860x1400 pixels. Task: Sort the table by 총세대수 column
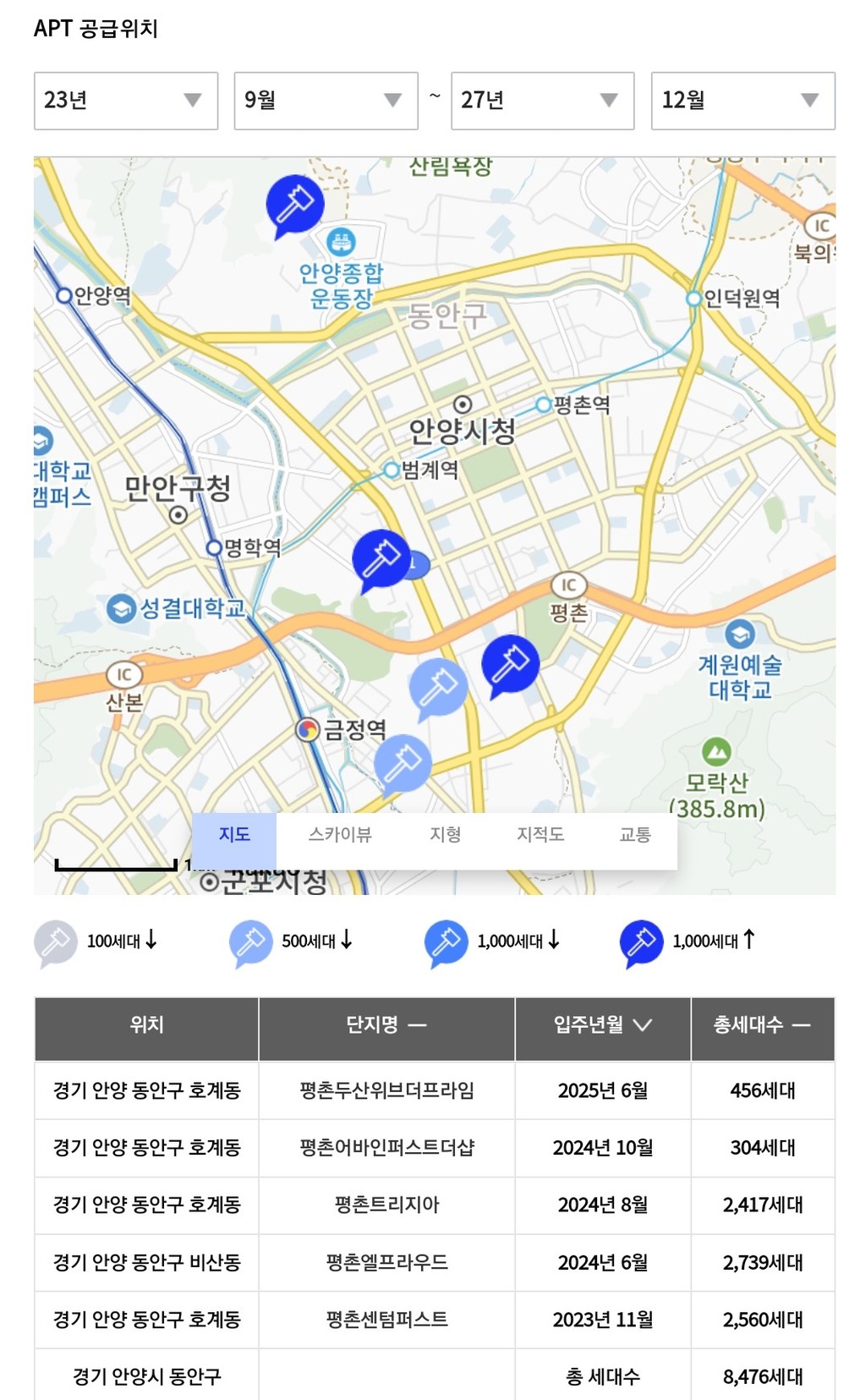tap(762, 1025)
